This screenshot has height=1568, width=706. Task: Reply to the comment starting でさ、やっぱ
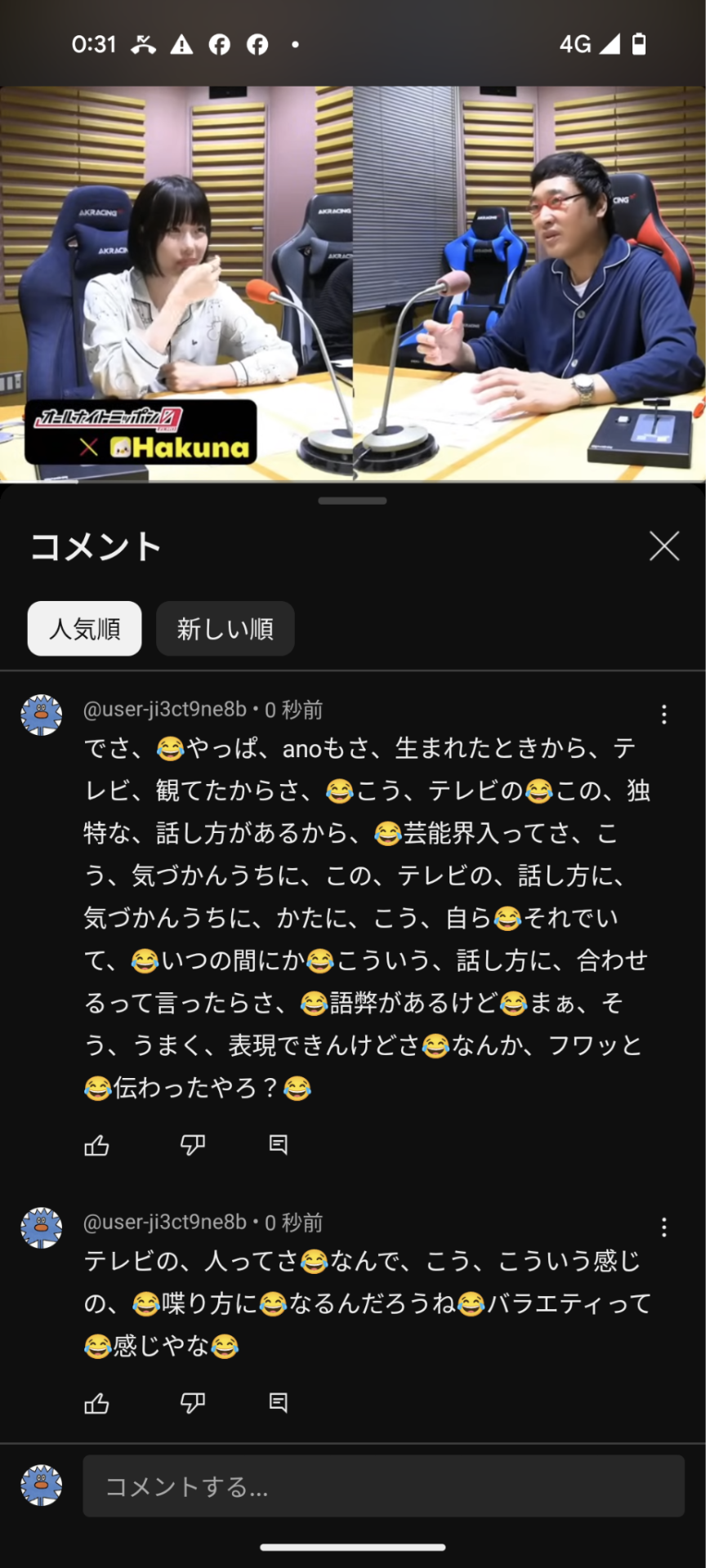pos(278,1146)
